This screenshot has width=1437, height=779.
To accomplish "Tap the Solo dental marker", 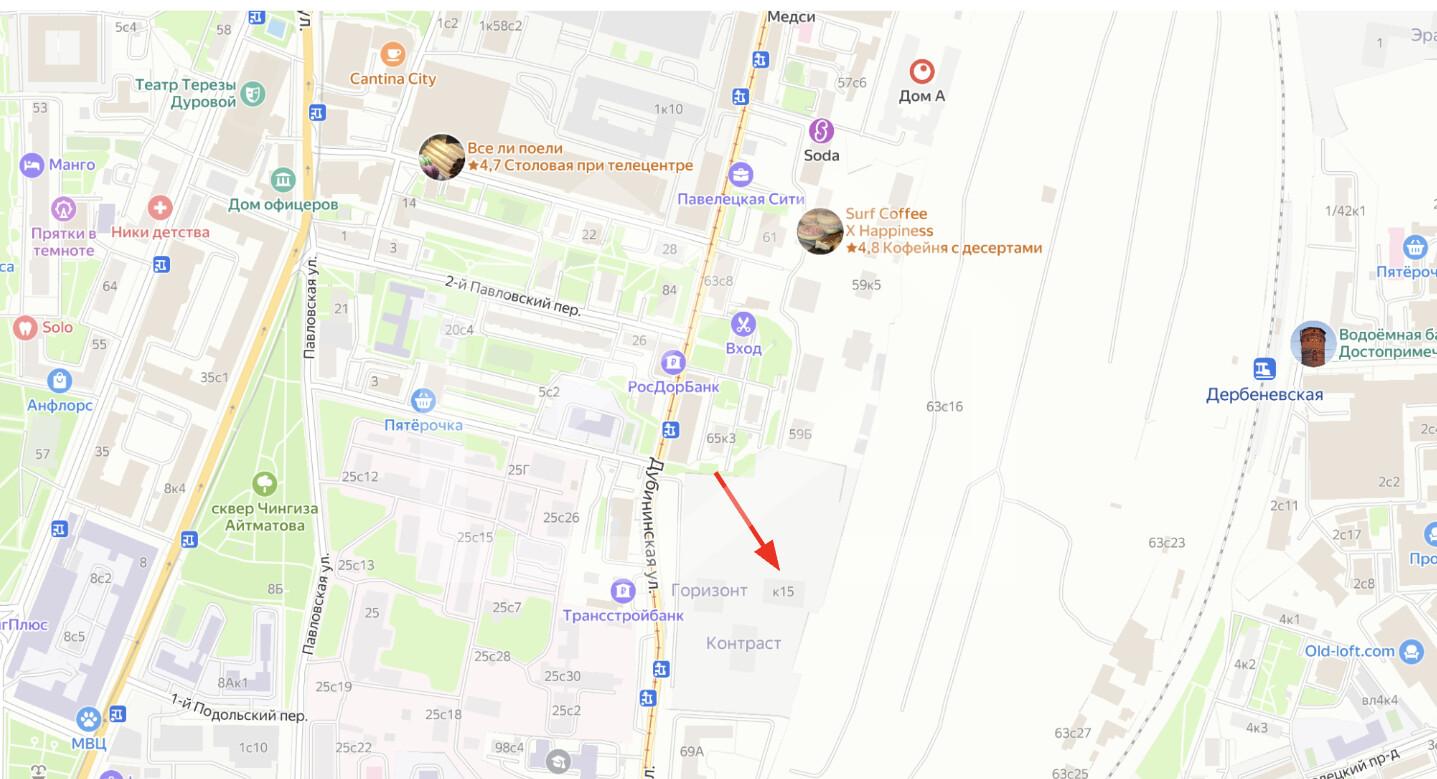I will tap(25, 327).
